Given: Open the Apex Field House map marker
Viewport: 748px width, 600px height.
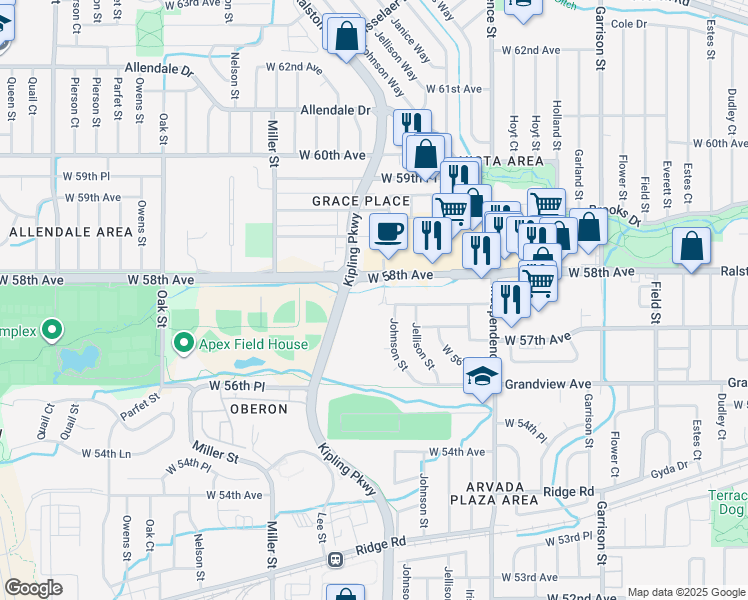Looking at the screenshot, I should (x=184, y=345).
